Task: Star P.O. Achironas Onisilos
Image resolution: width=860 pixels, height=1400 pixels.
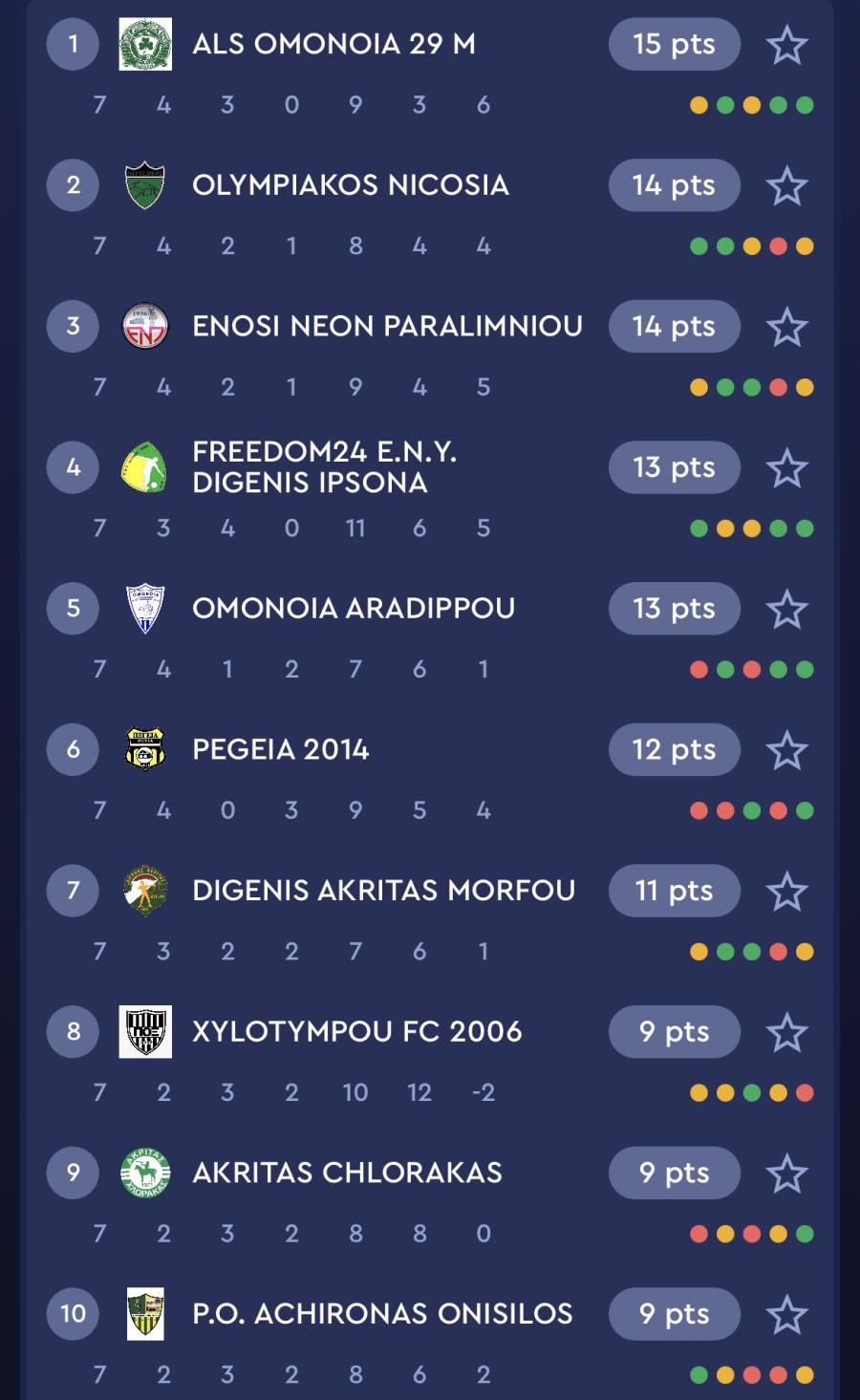Action: pyautogui.click(x=786, y=1315)
